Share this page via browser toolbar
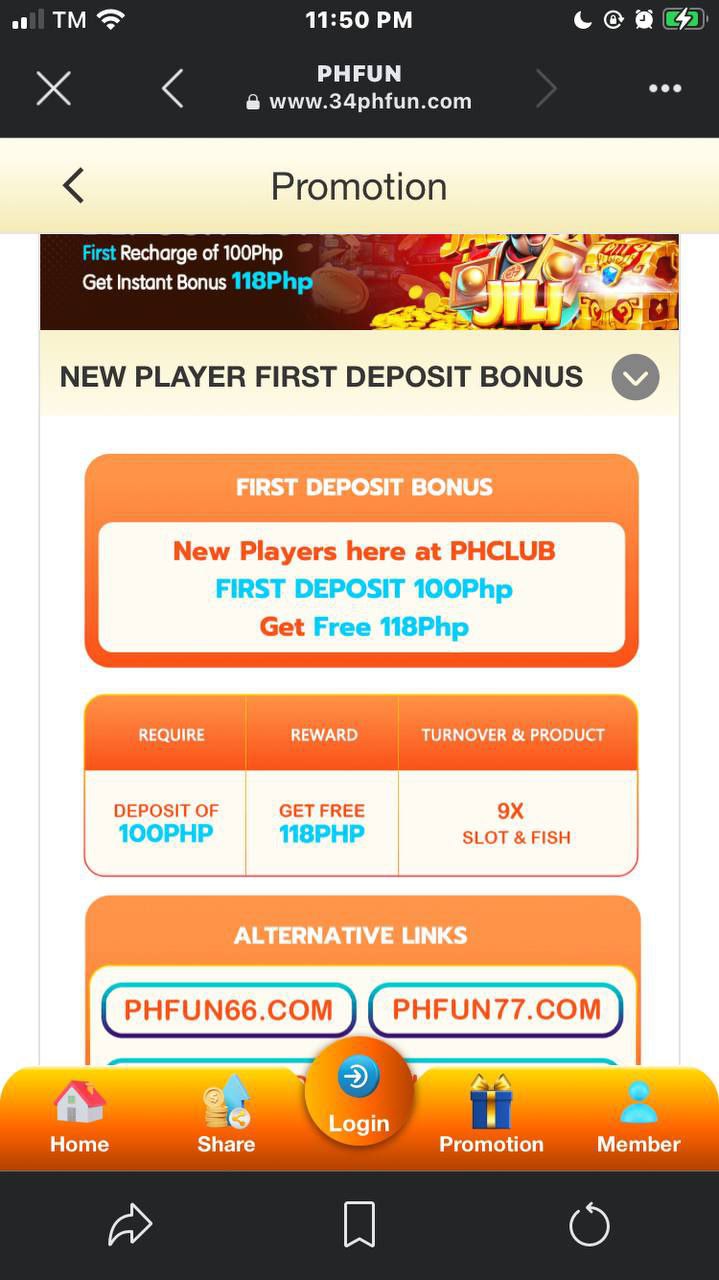719x1280 pixels. point(130,1225)
